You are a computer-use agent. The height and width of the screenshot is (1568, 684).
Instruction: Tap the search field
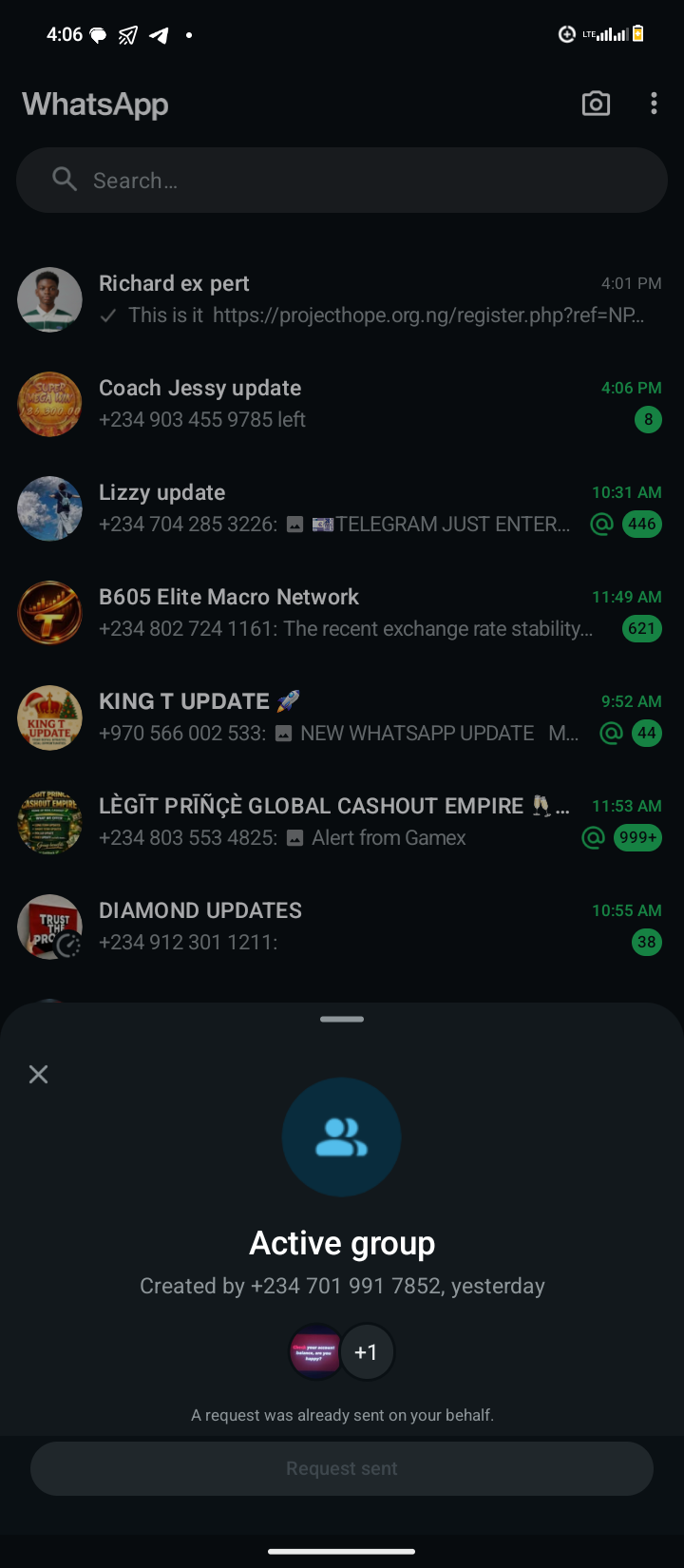(342, 180)
